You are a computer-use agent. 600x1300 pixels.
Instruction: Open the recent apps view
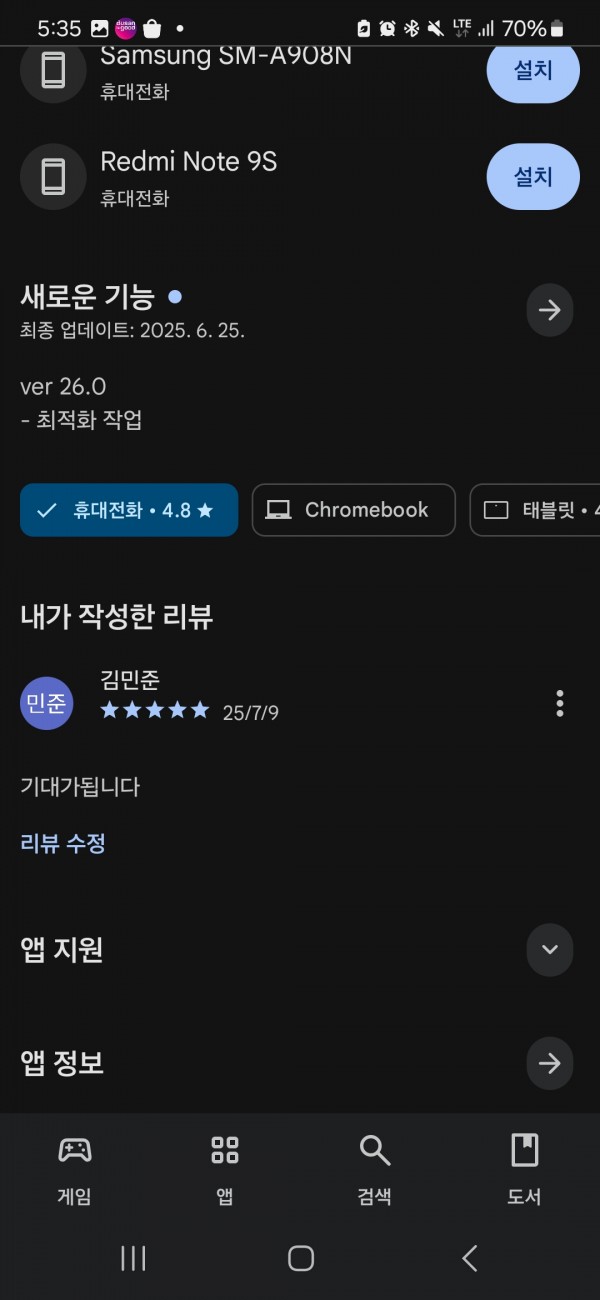coord(133,1258)
